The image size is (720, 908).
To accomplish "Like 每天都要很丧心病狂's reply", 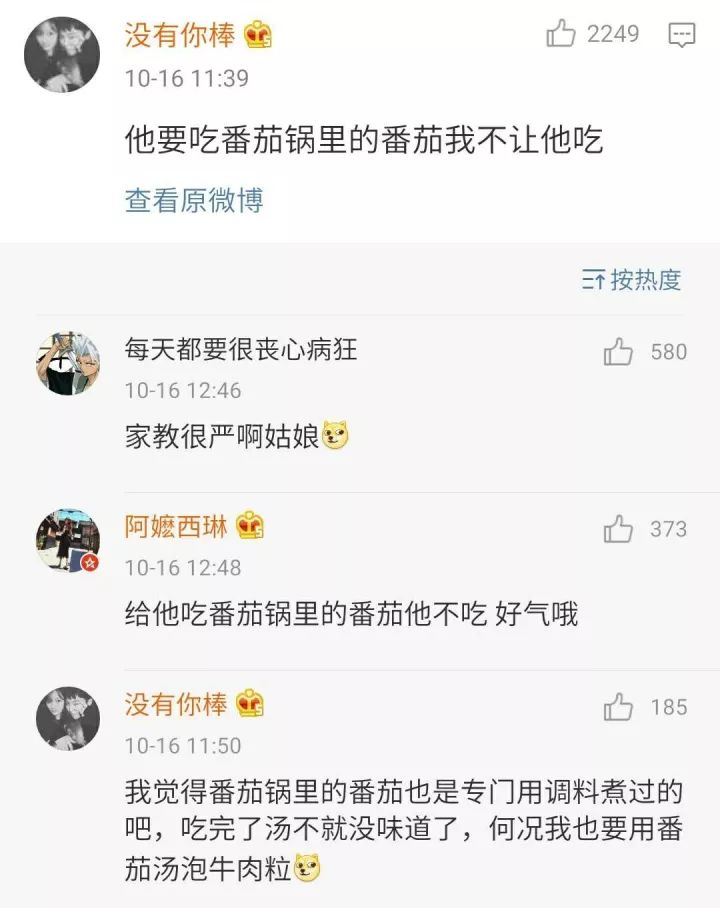I will coord(619,352).
